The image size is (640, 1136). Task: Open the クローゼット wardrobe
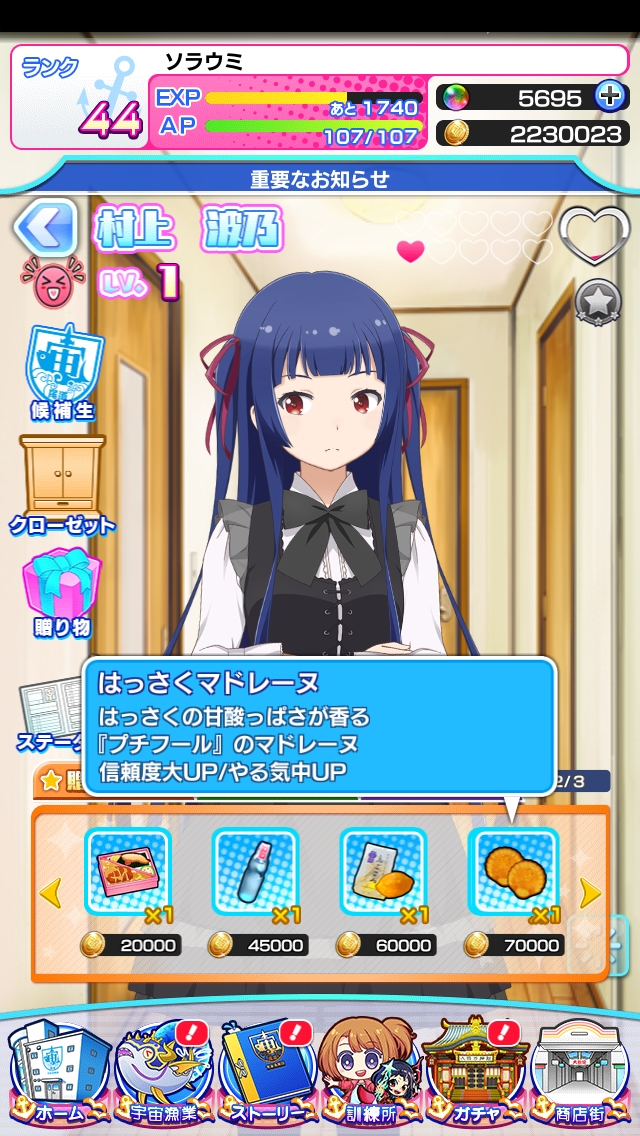click(62, 482)
